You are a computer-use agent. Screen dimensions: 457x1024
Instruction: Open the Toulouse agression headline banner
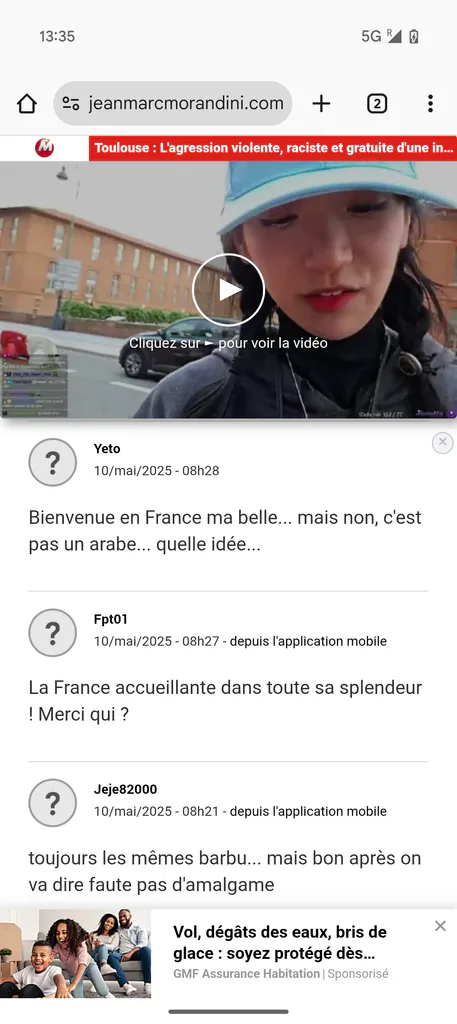(x=272, y=148)
